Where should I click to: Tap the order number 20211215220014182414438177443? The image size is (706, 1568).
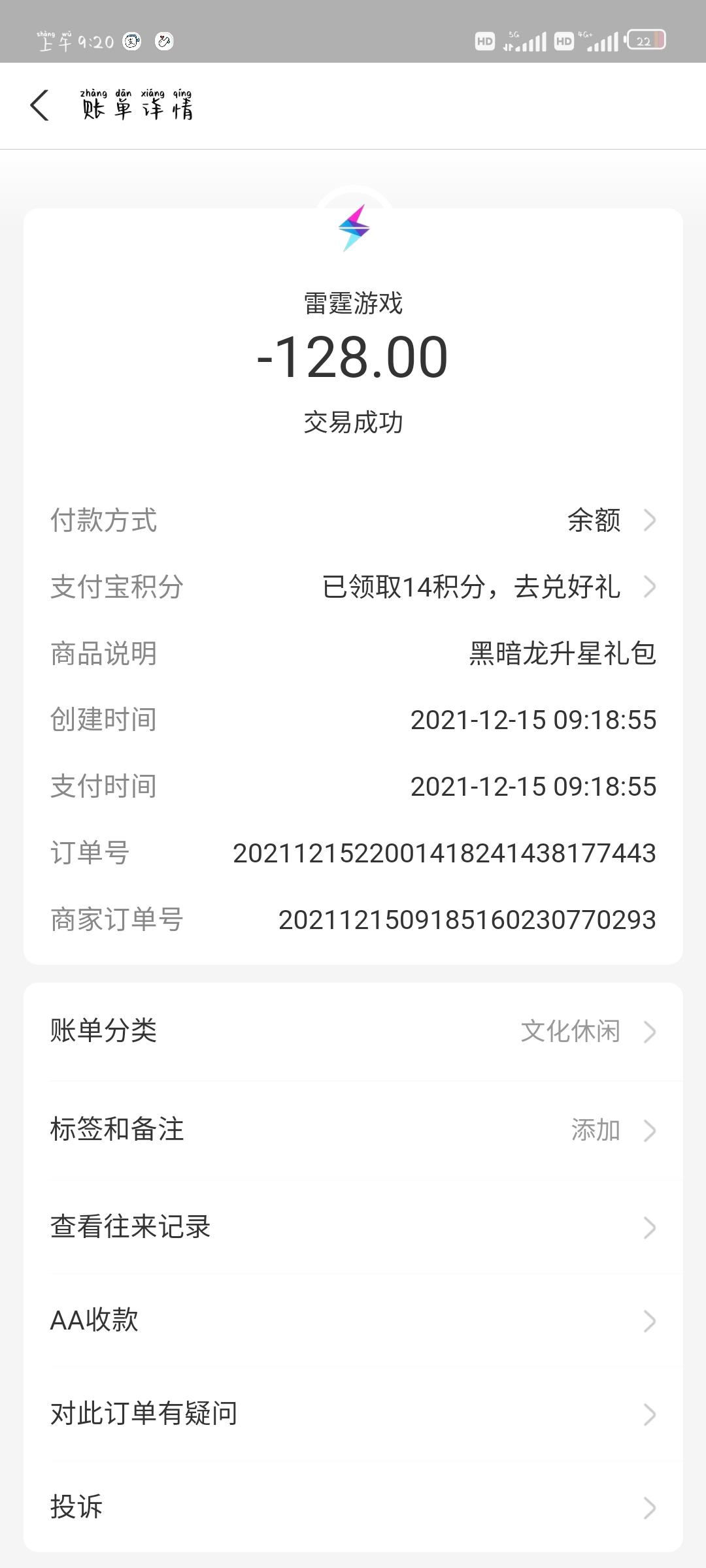point(446,853)
